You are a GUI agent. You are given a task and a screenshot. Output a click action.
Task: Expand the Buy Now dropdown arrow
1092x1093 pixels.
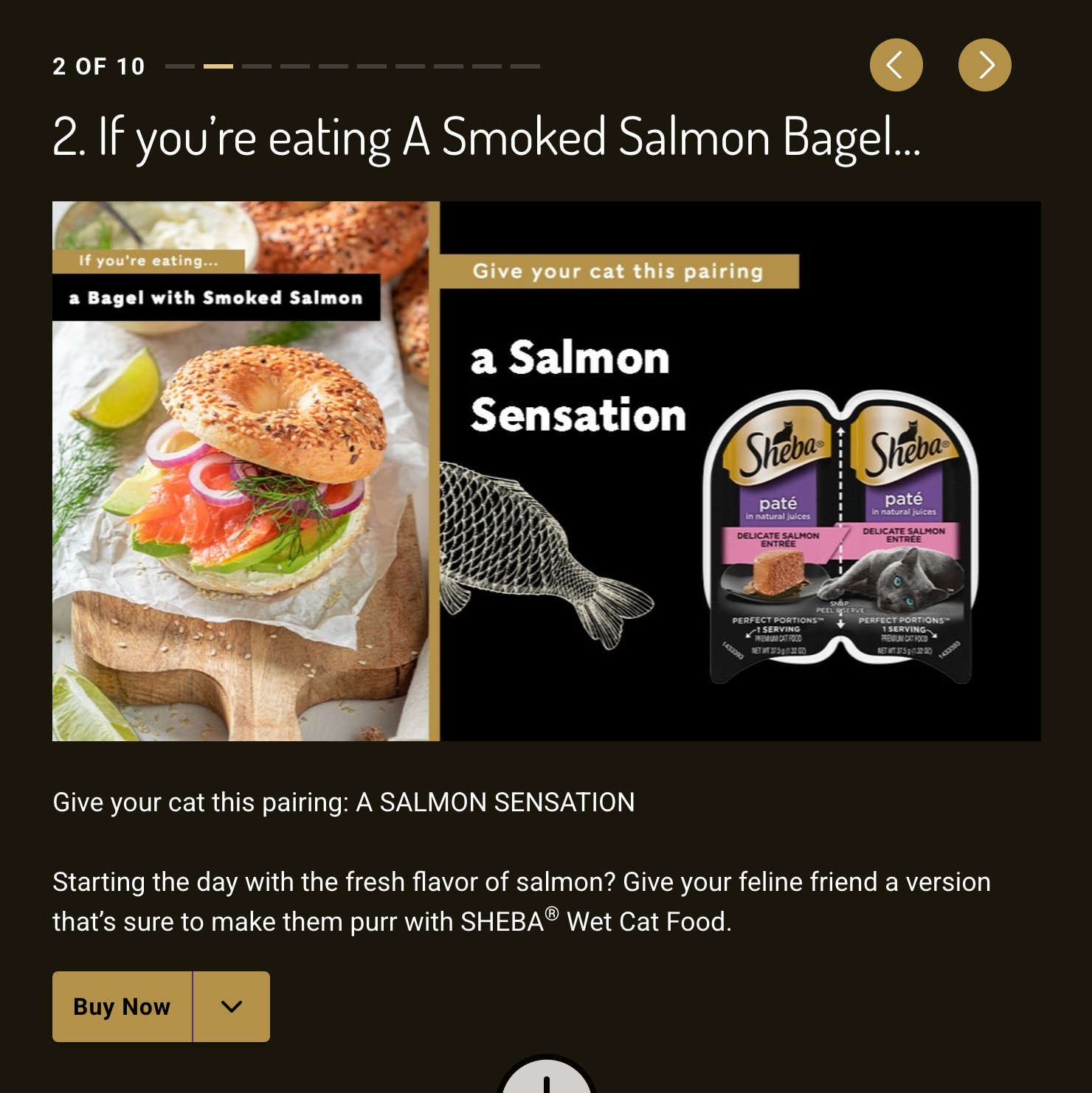point(232,1006)
